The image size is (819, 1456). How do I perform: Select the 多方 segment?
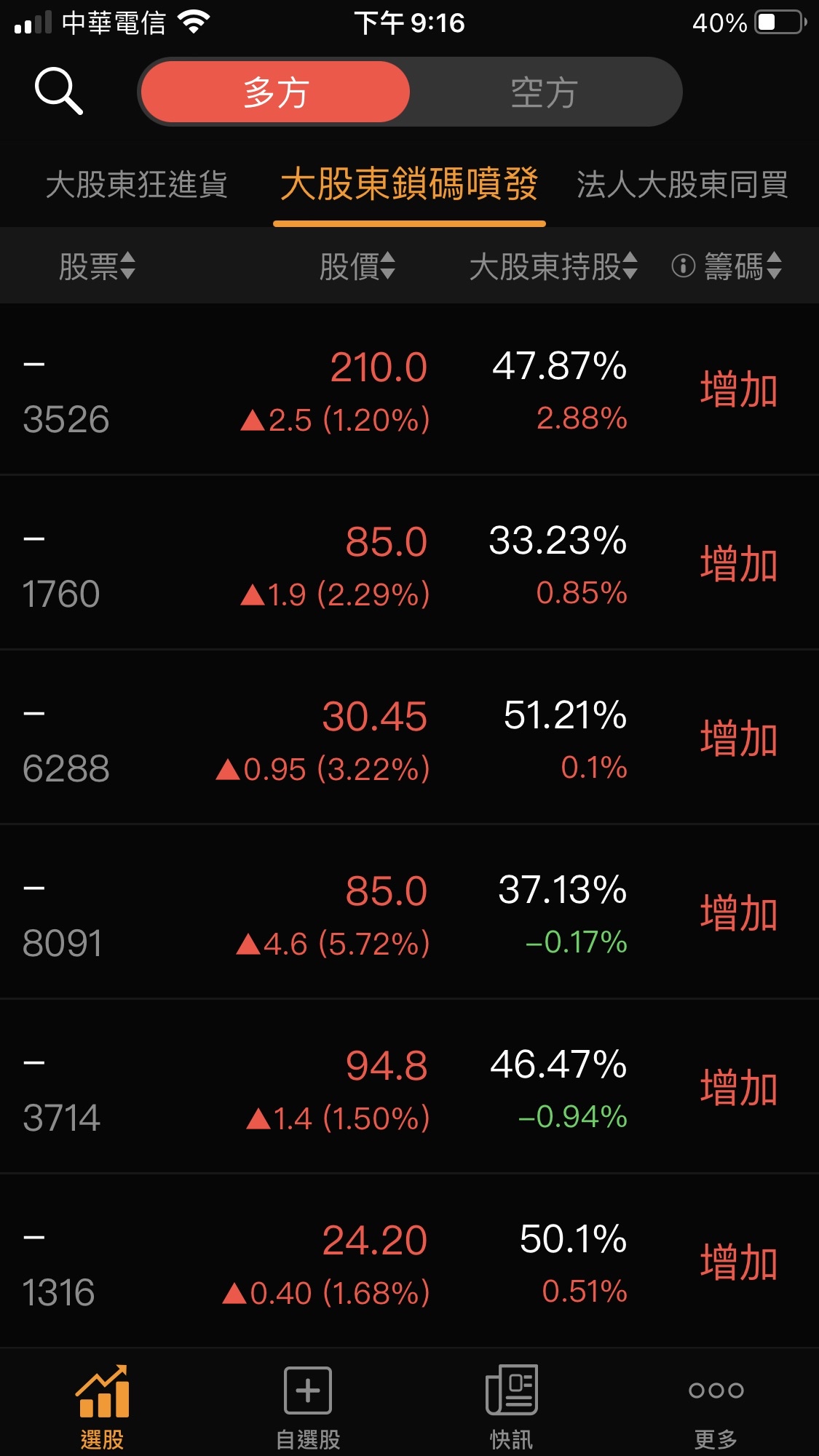[276, 92]
